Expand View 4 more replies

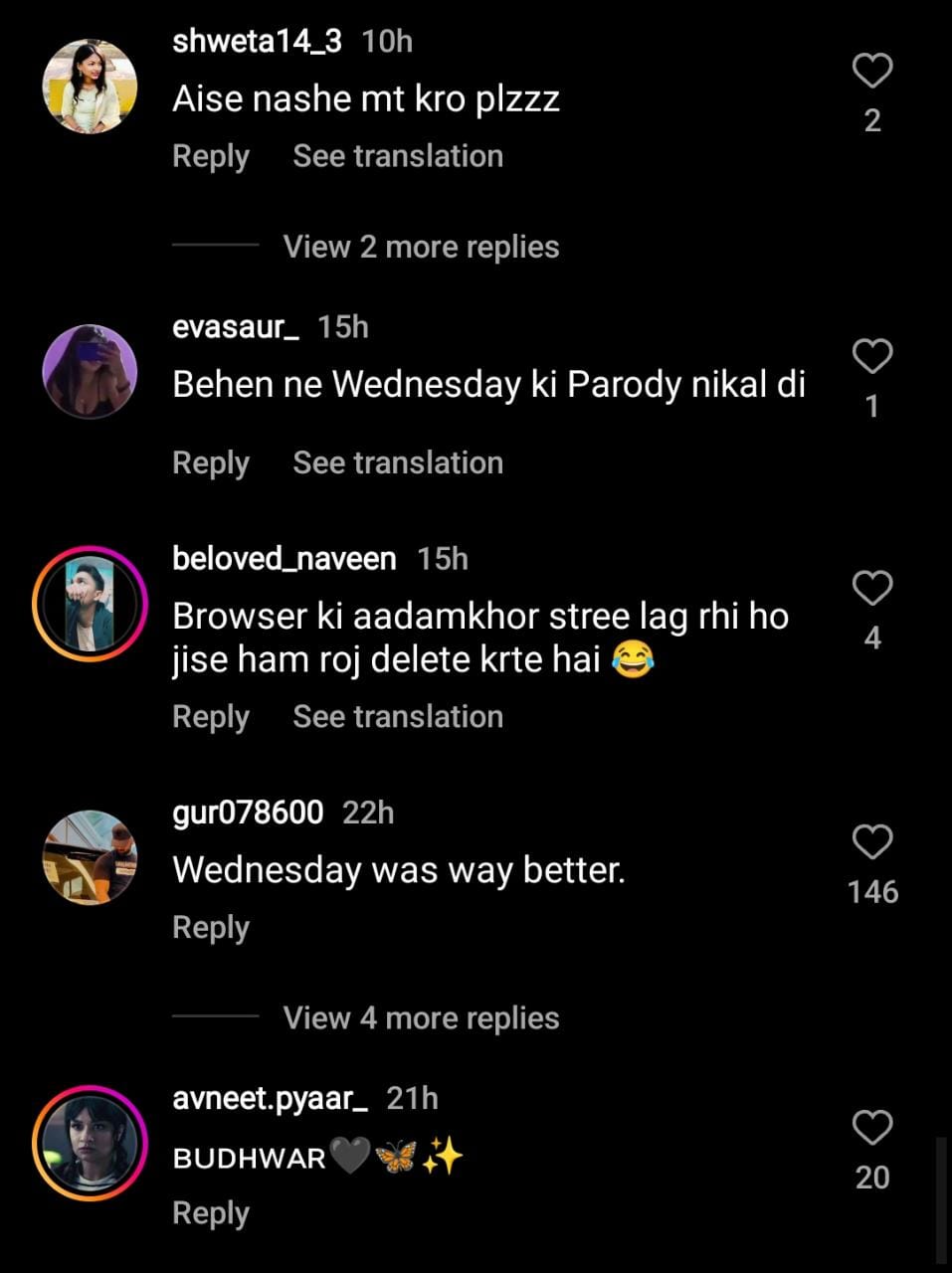421,1017
